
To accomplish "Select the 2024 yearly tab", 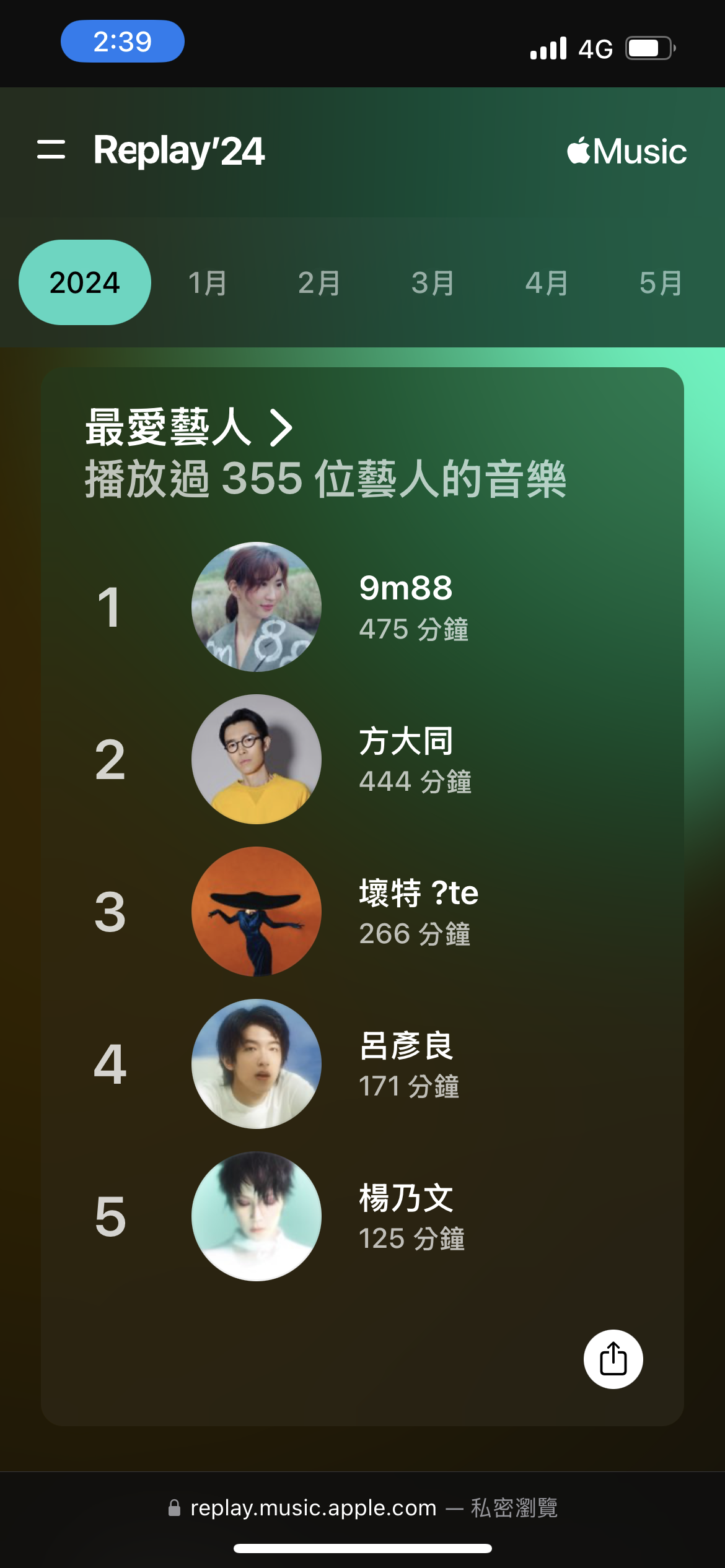I will [x=85, y=282].
